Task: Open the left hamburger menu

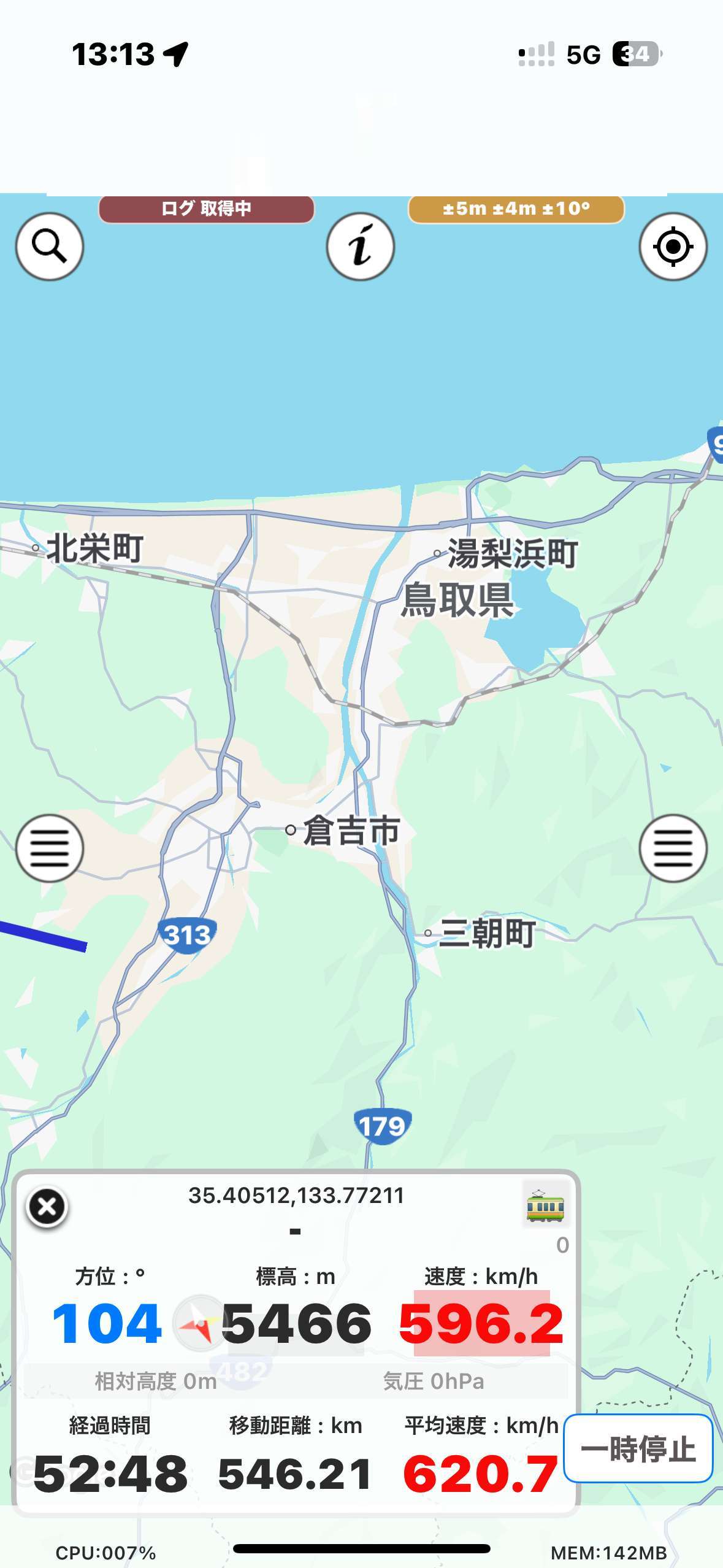Action: point(49,848)
